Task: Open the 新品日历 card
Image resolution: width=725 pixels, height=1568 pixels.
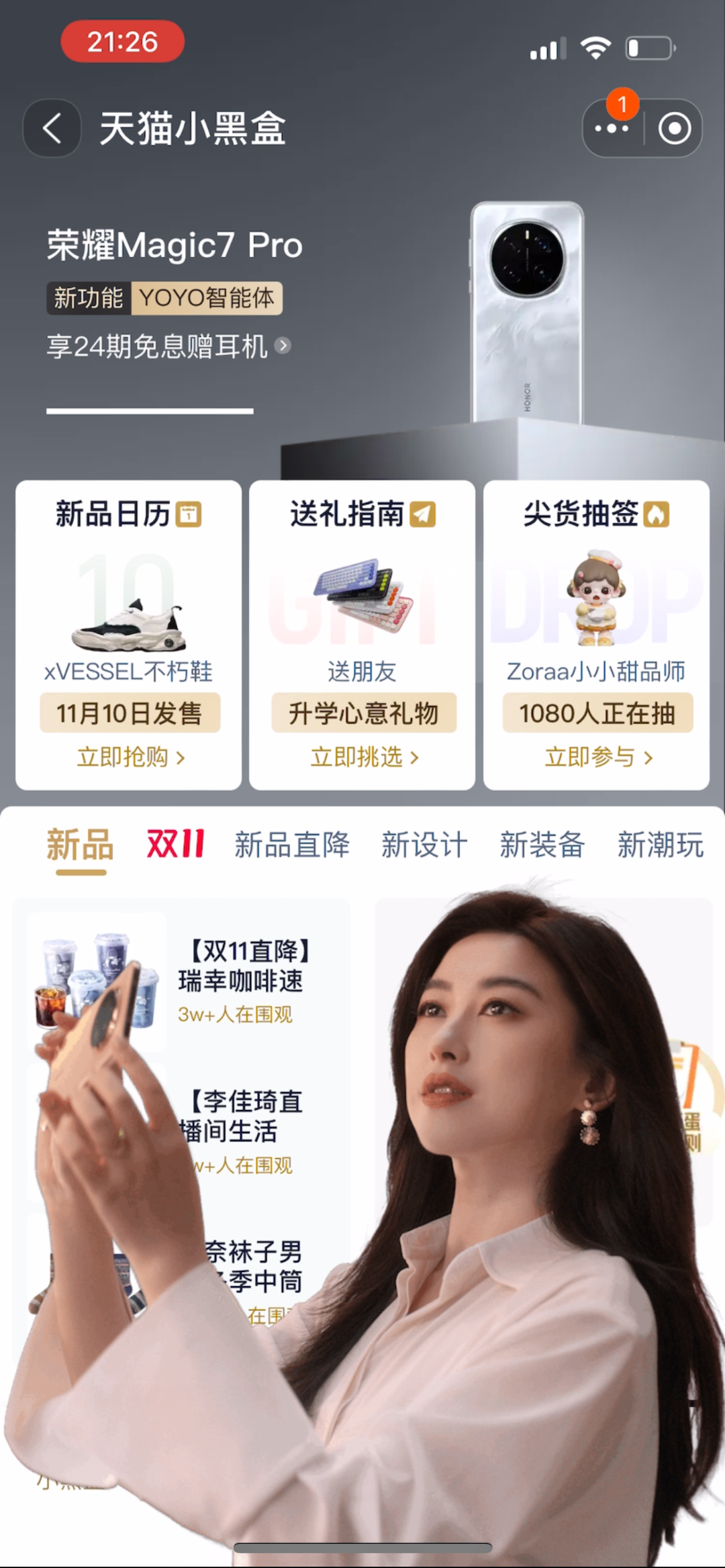Action: (128, 515)
